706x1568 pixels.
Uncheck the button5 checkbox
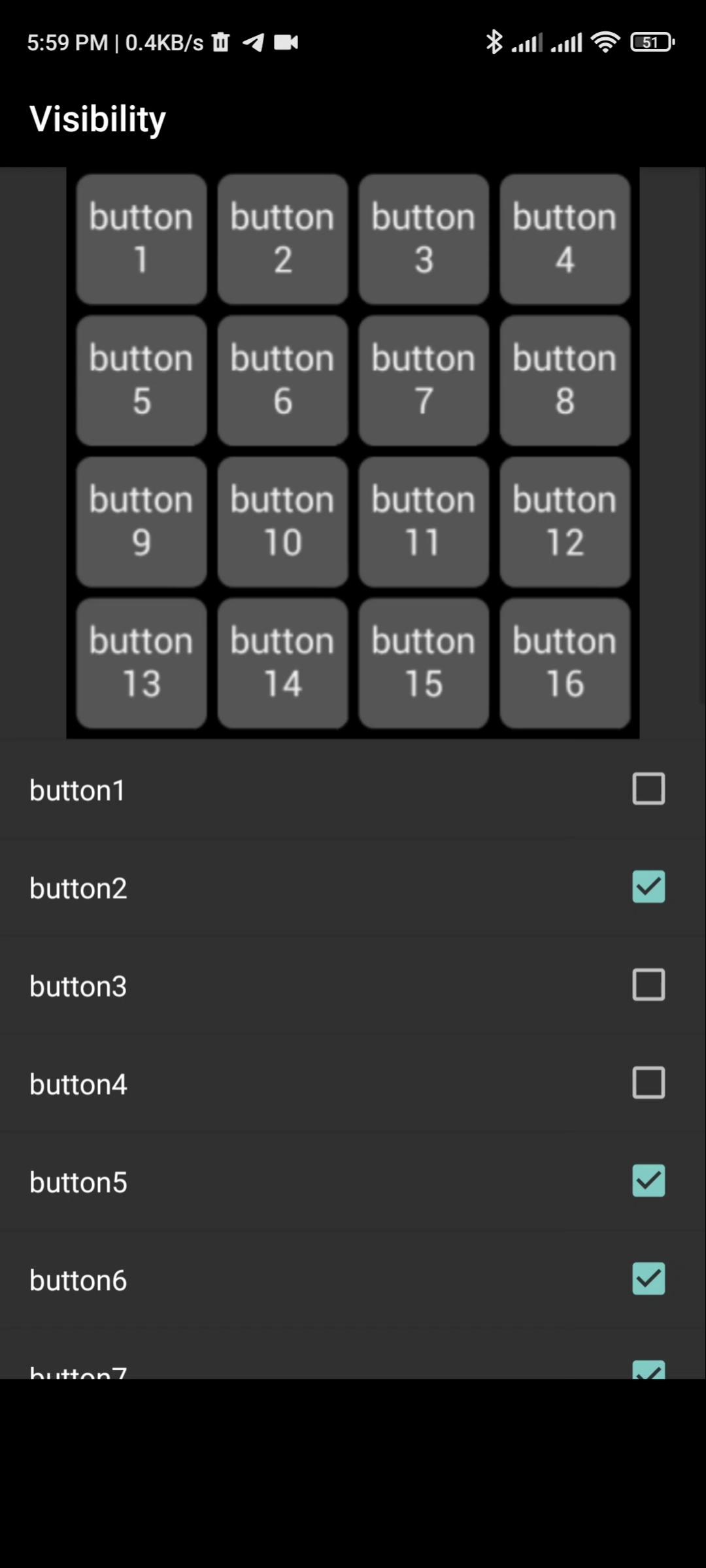point(648,1182)
